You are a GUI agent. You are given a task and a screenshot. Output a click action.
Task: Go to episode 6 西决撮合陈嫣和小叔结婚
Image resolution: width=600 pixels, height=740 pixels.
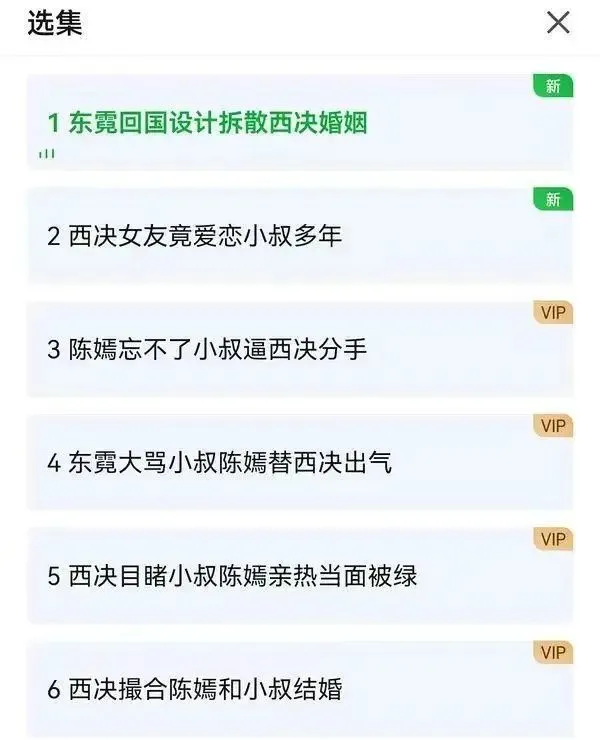click(x=300, y=689)
